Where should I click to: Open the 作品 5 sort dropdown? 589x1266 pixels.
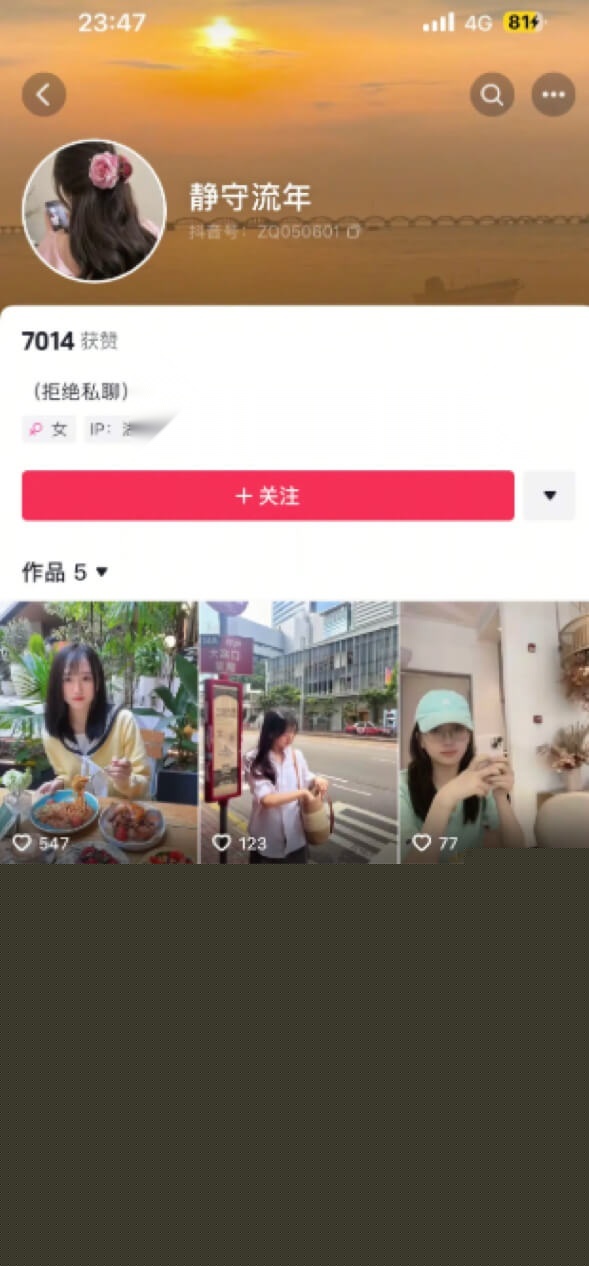pyautogui.click(x=65, y=572)
